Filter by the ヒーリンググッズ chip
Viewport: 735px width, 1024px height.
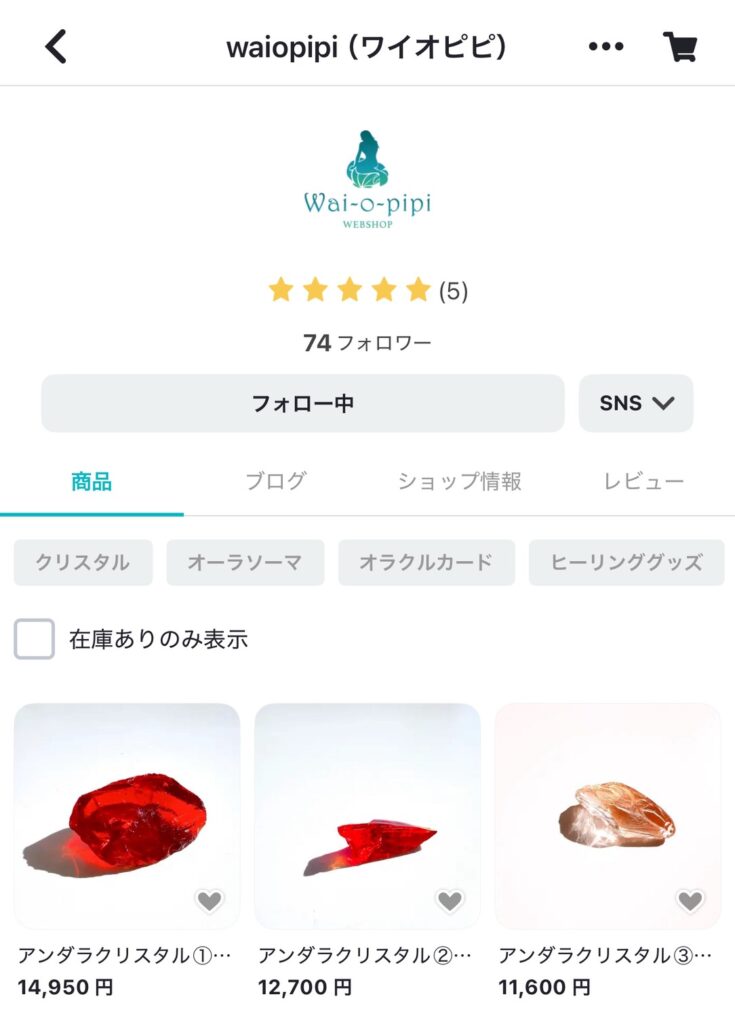coord(626,562)
